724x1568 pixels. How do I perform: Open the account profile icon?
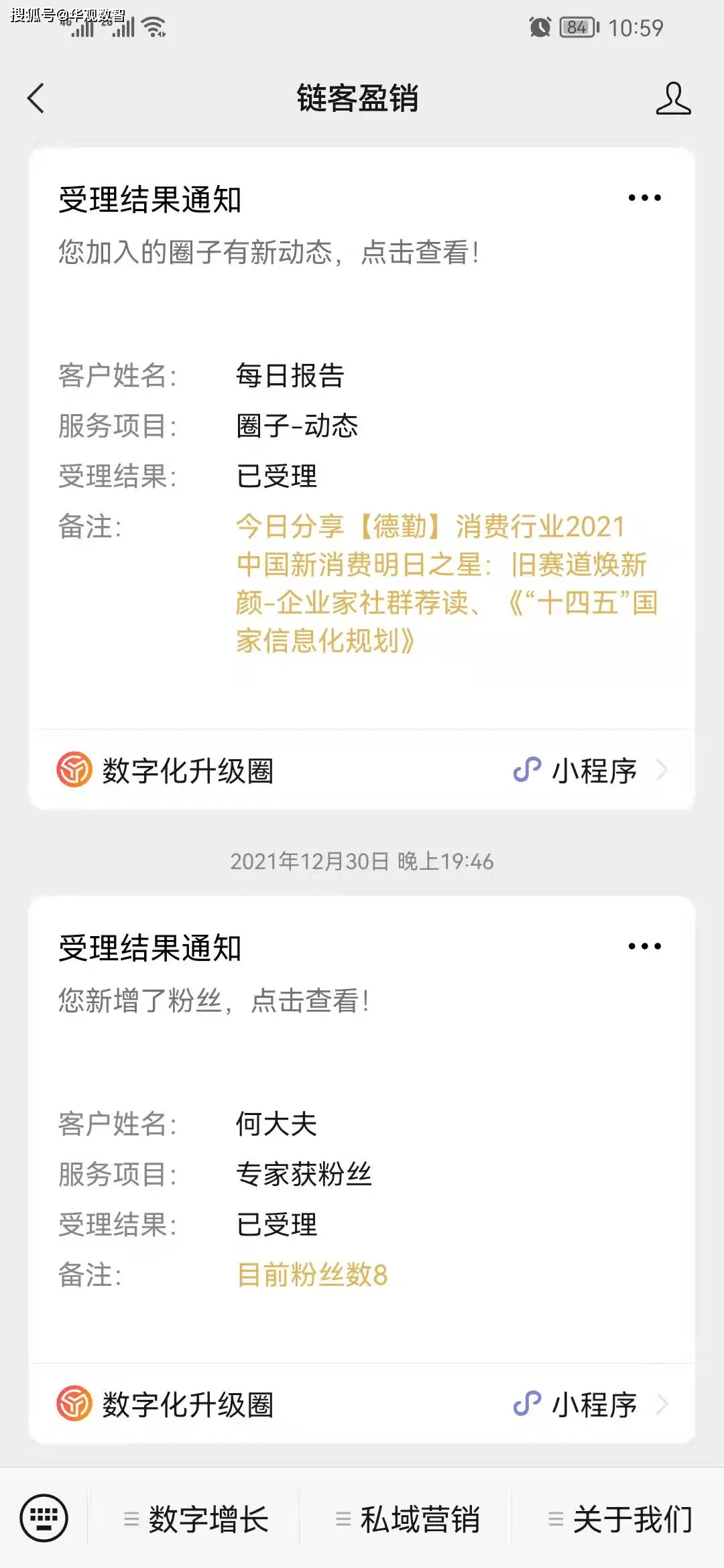click(673, 99)
